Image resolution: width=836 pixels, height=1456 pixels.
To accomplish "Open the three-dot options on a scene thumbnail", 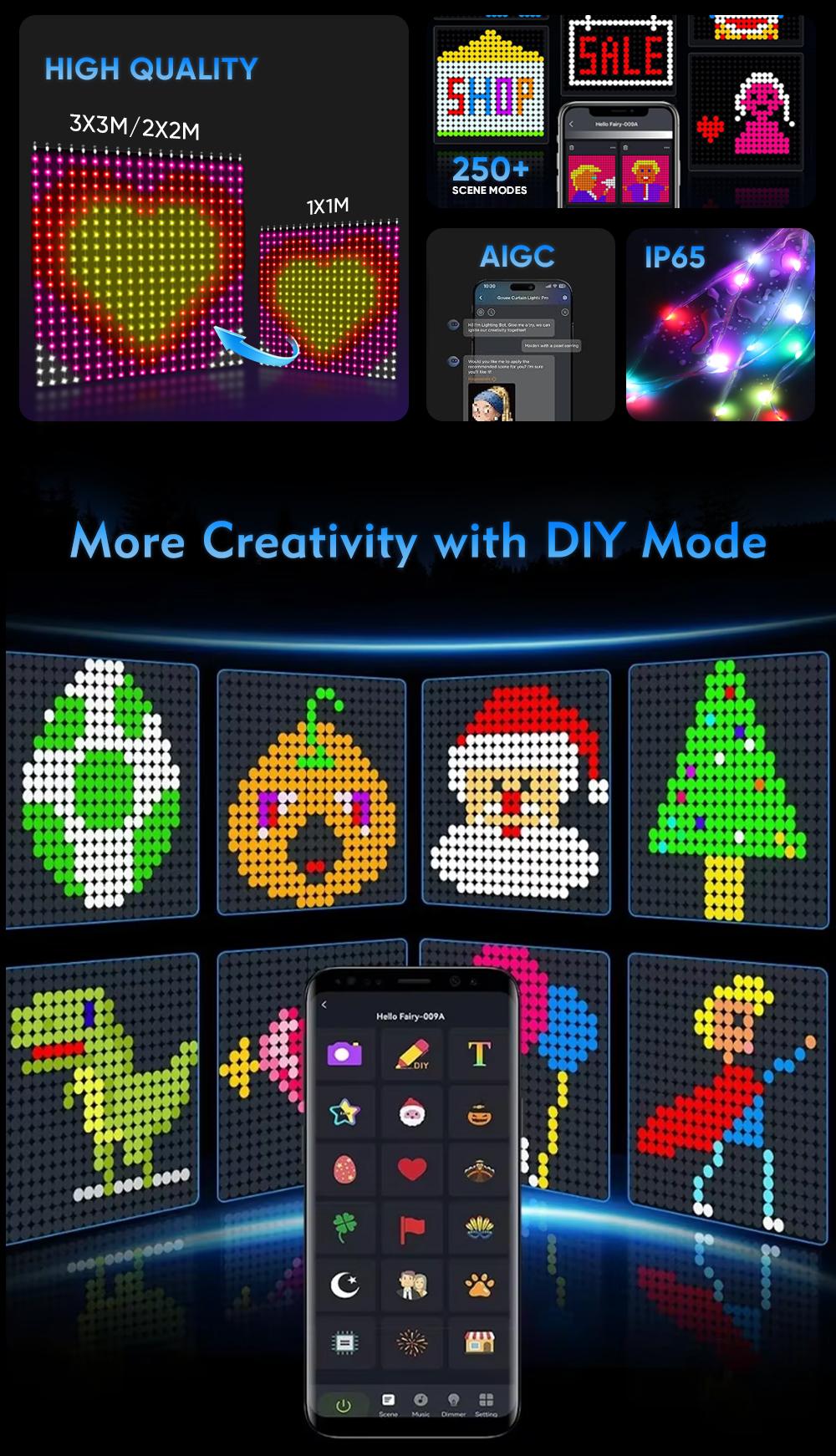I will point(613,147).
